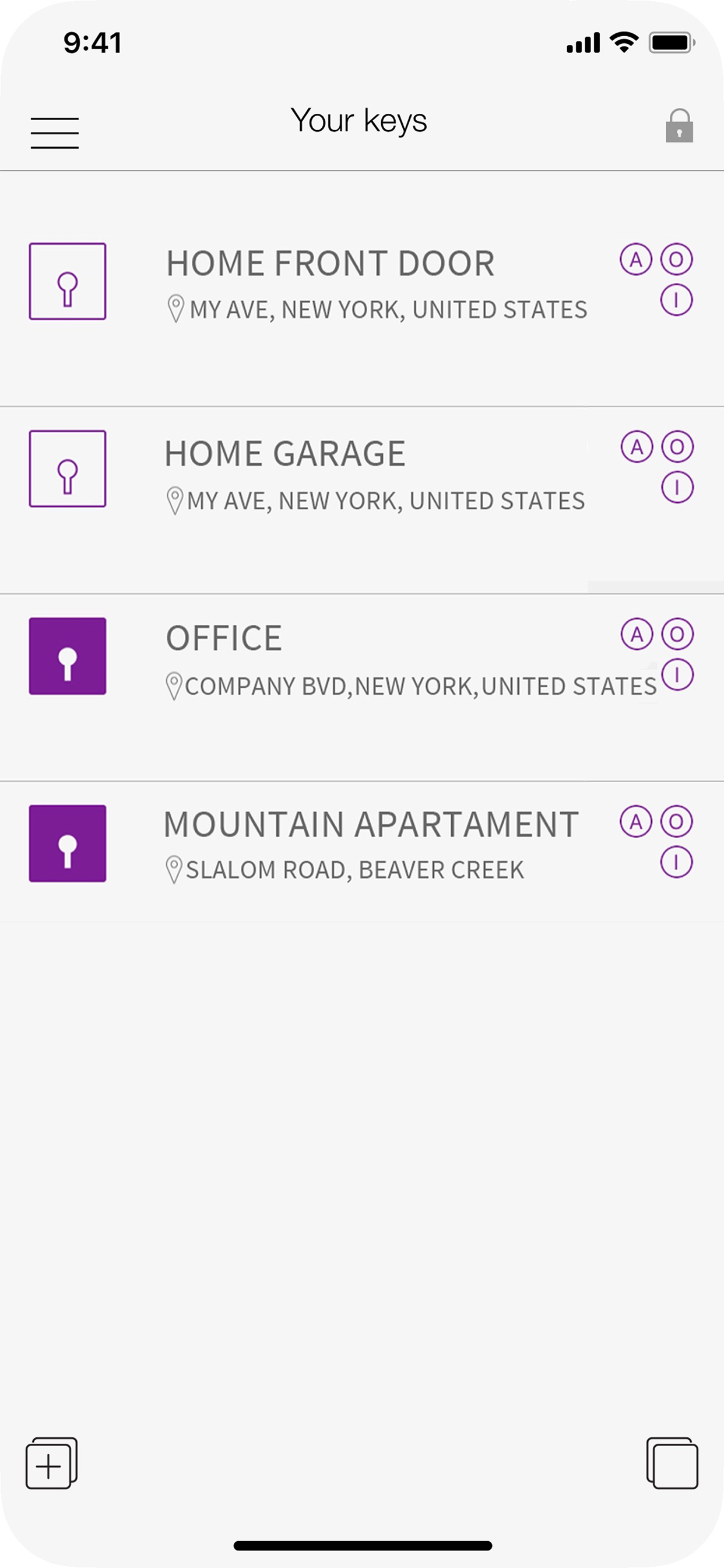
Task: Open the Home Garage key
Action: 362,501
